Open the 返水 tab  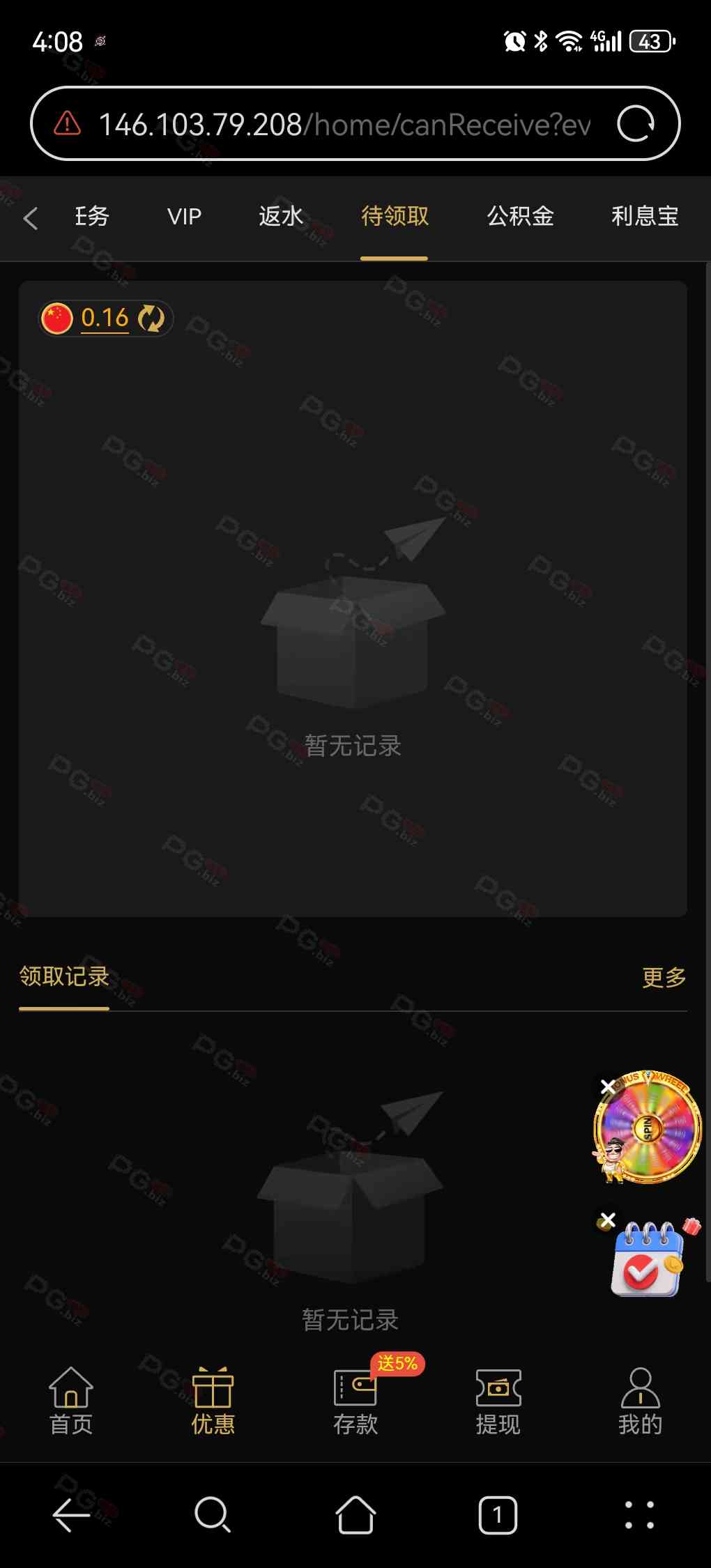281,217
